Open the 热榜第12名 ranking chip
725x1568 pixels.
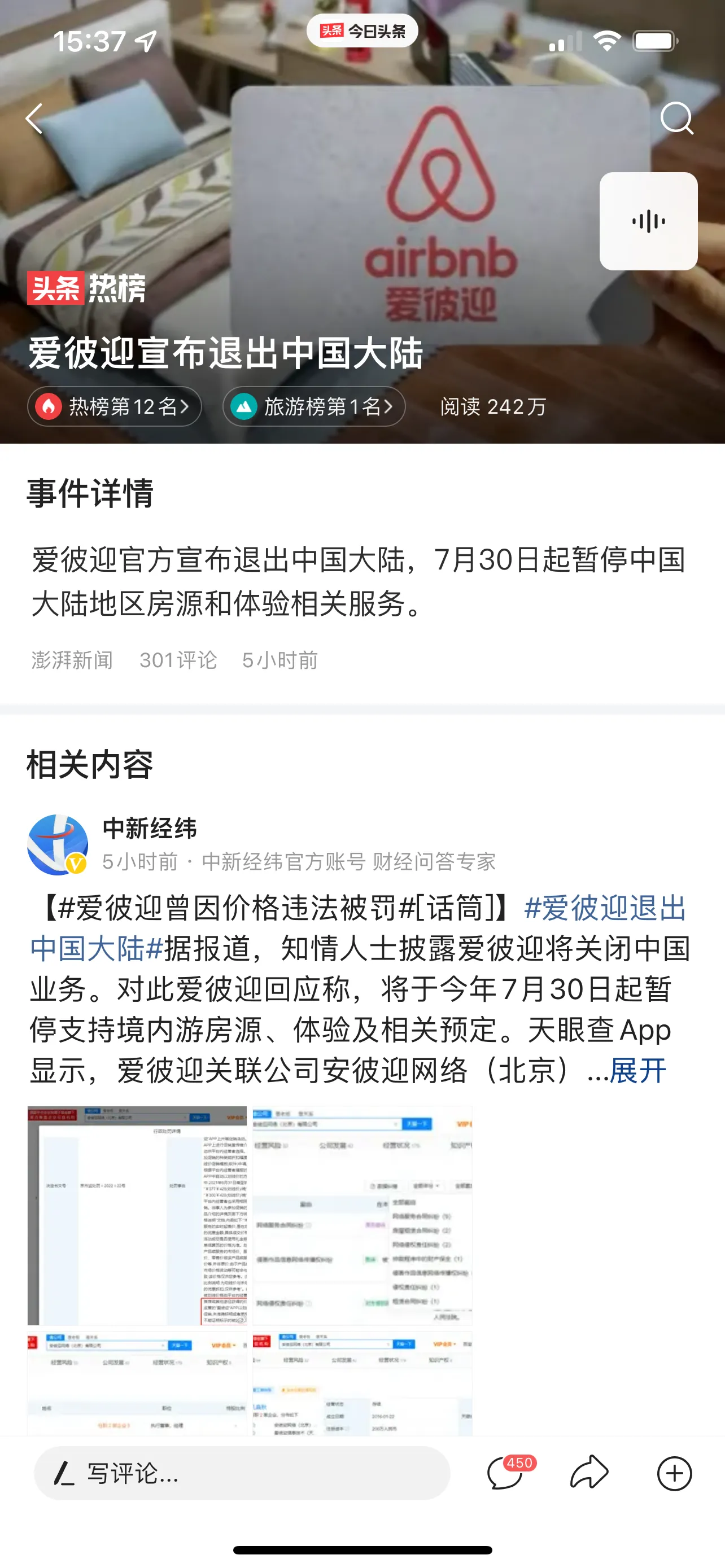(x=115, y=406)
